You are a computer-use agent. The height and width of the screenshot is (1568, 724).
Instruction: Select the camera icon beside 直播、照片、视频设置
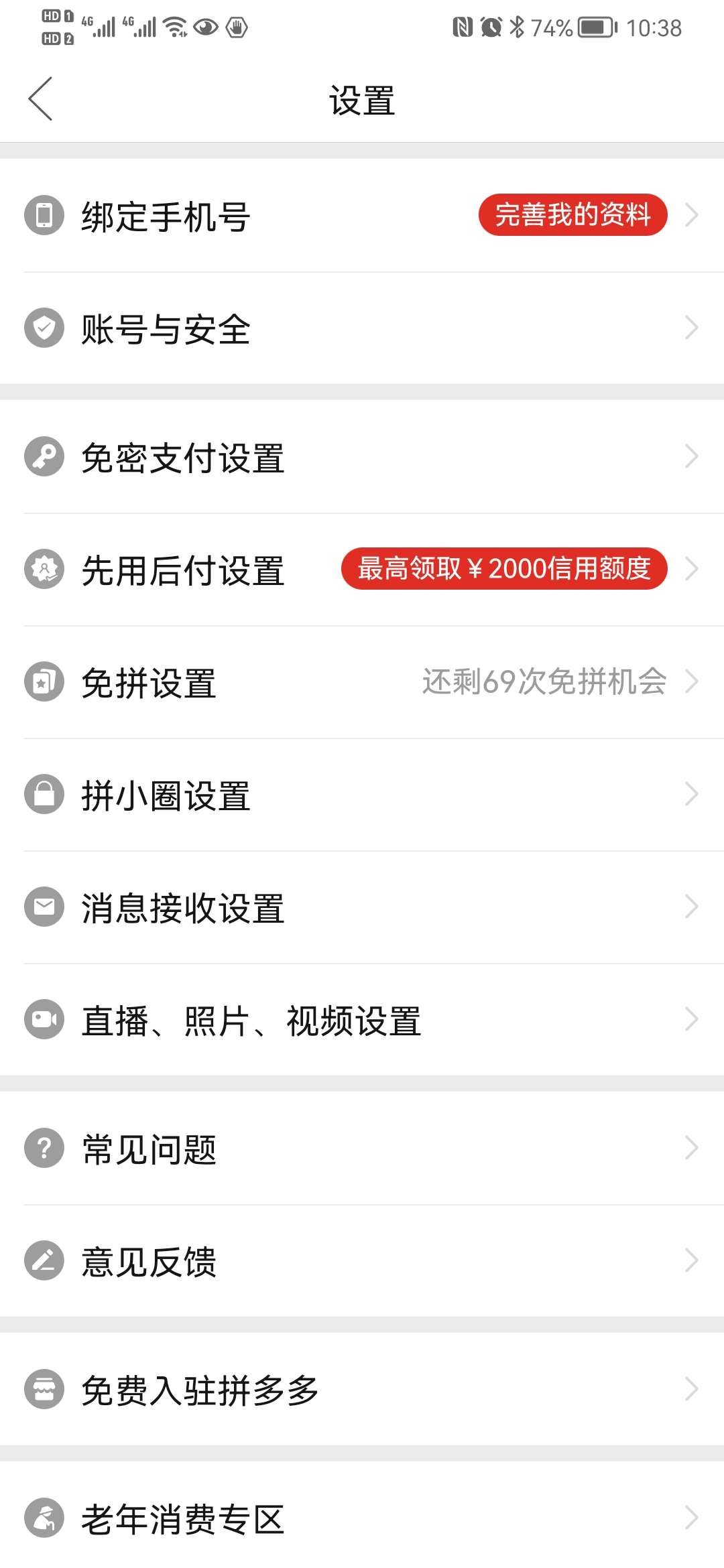point(44,1019)
